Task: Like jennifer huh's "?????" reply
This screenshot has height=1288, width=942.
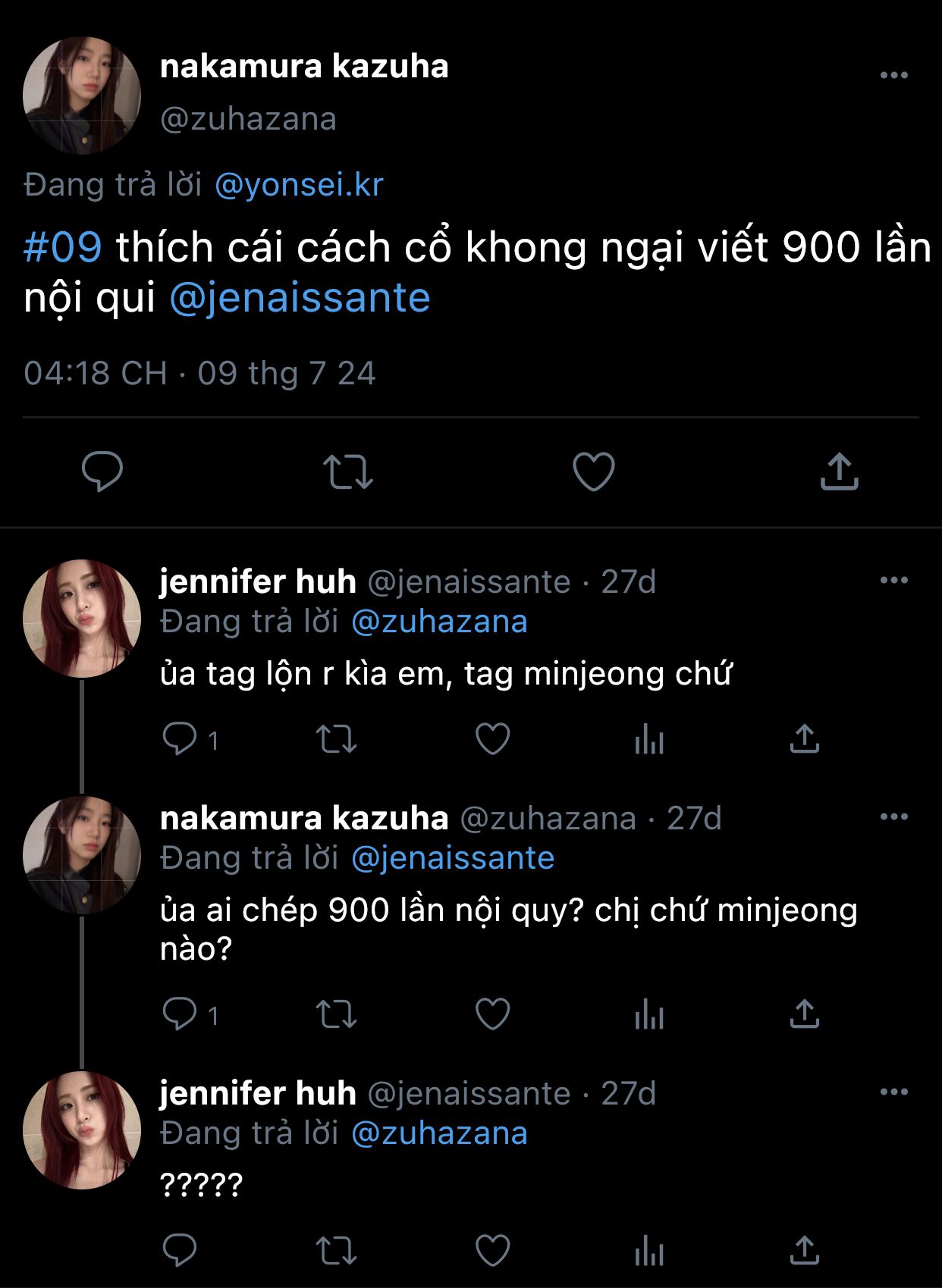Action: coord(492,1250)
